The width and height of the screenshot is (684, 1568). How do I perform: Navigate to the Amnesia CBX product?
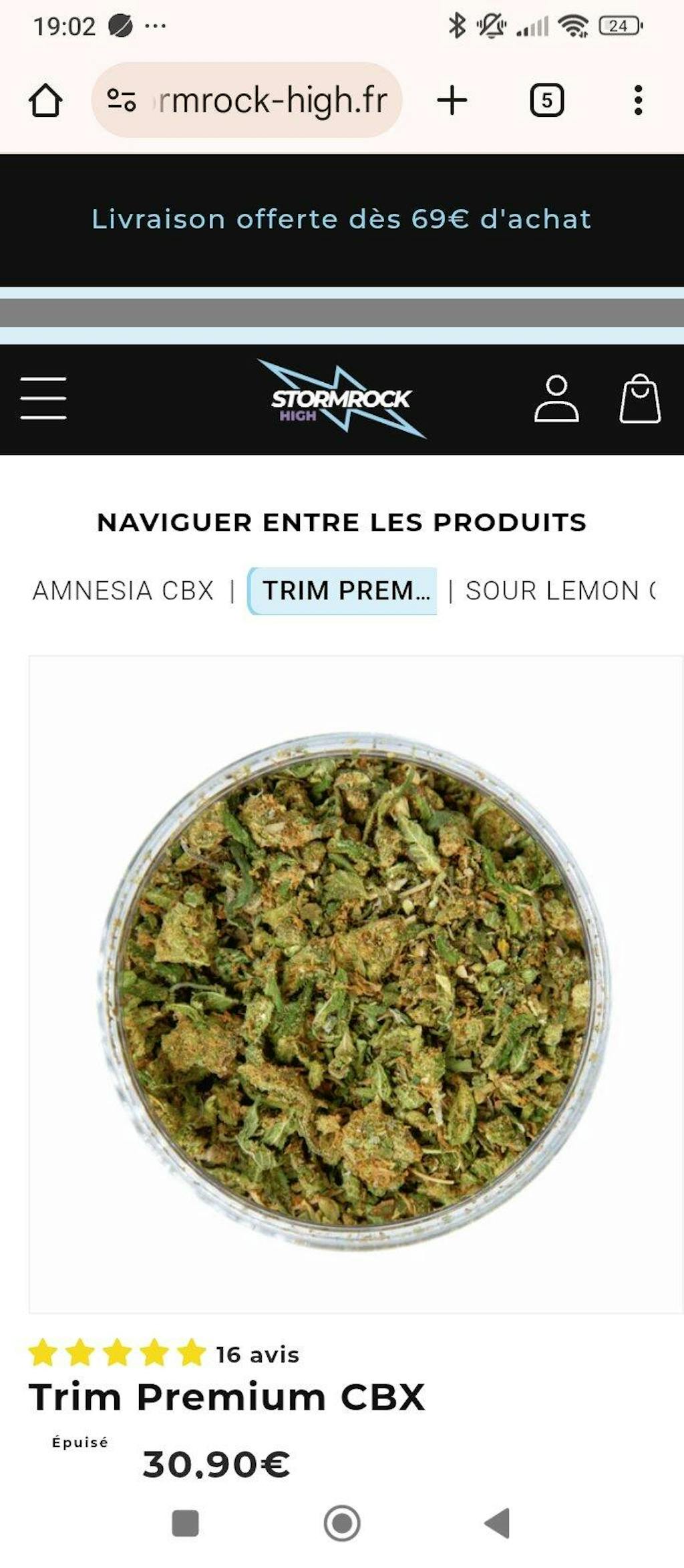click(x=123, y=591)
